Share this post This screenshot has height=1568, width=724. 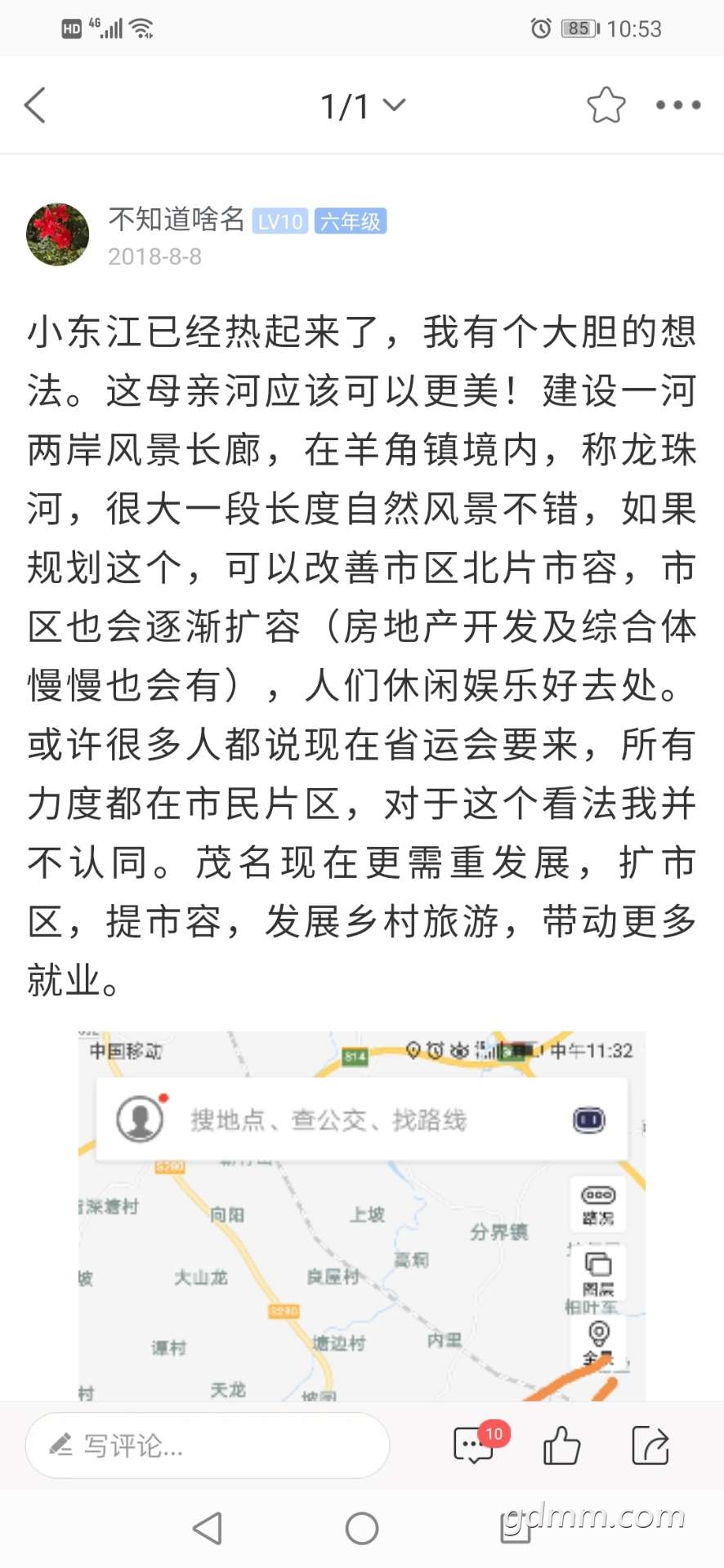click(650, 1445)
